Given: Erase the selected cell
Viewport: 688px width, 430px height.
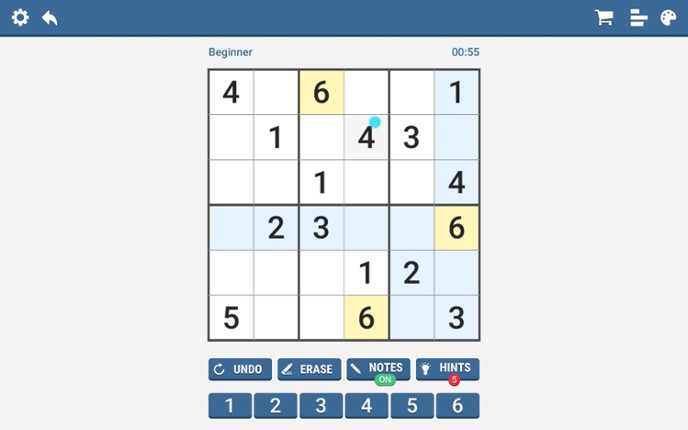Looking at the screenshot, I should (x=309, y=369).
